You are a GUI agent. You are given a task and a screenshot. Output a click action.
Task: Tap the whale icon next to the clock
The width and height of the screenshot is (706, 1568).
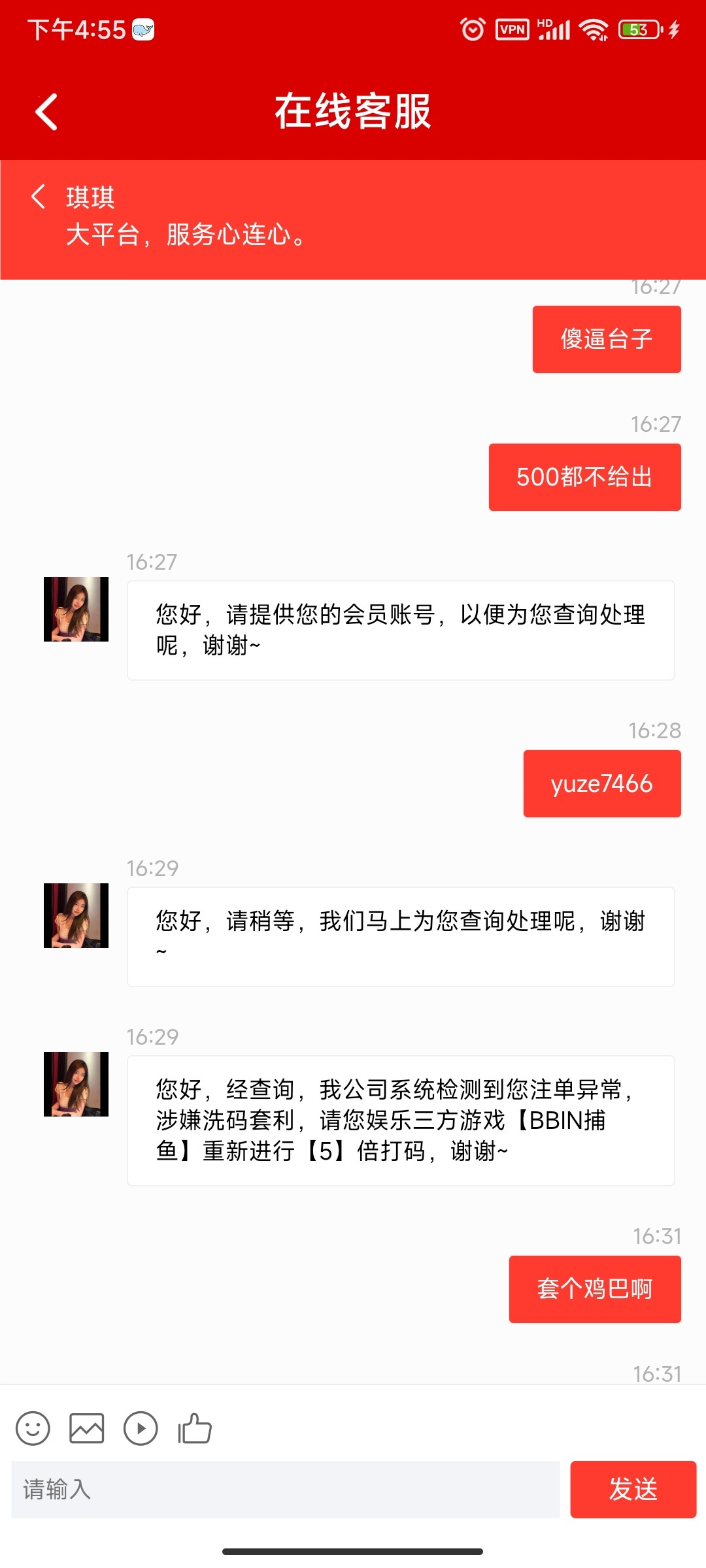click(x=144, y=29)
